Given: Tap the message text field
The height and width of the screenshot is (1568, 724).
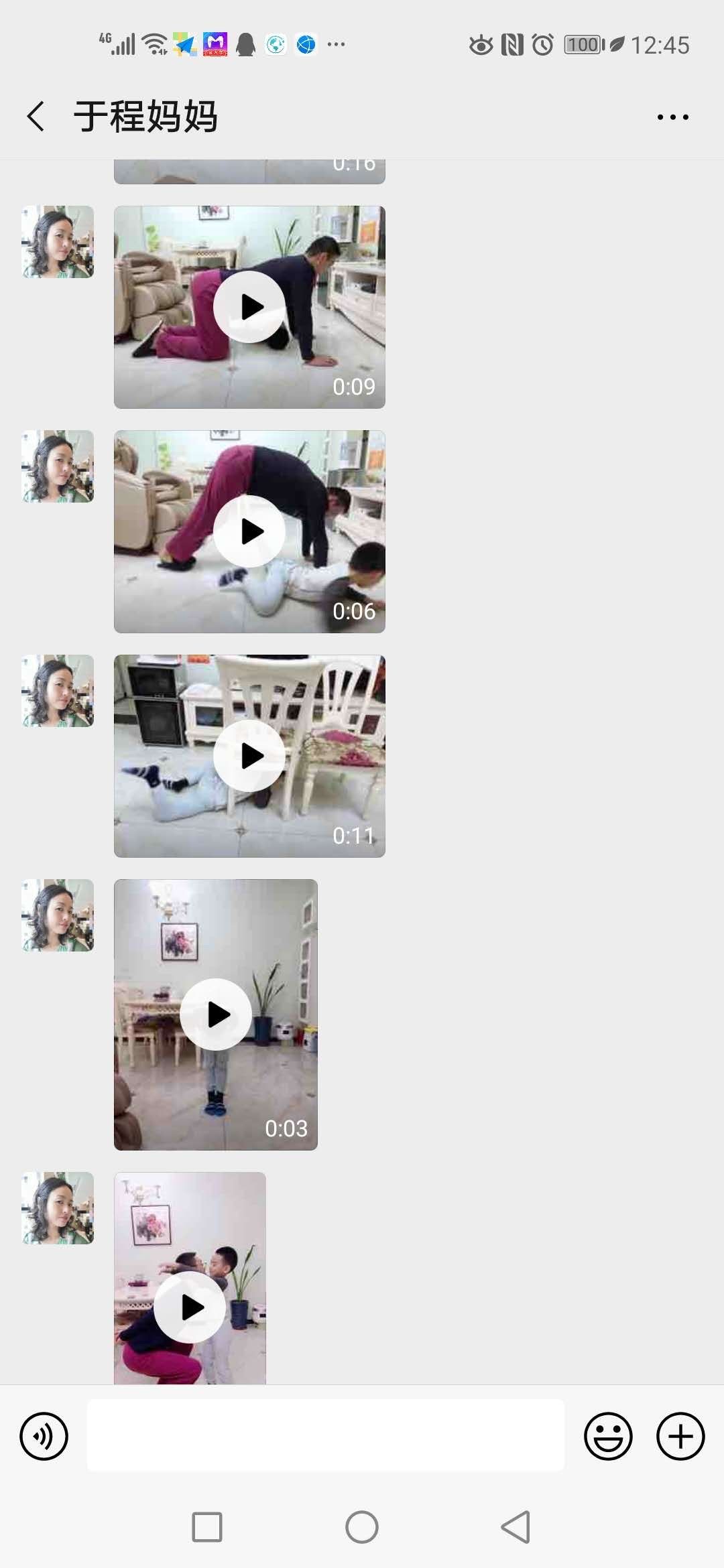Looking at the screenshot, I should 326,1436.
